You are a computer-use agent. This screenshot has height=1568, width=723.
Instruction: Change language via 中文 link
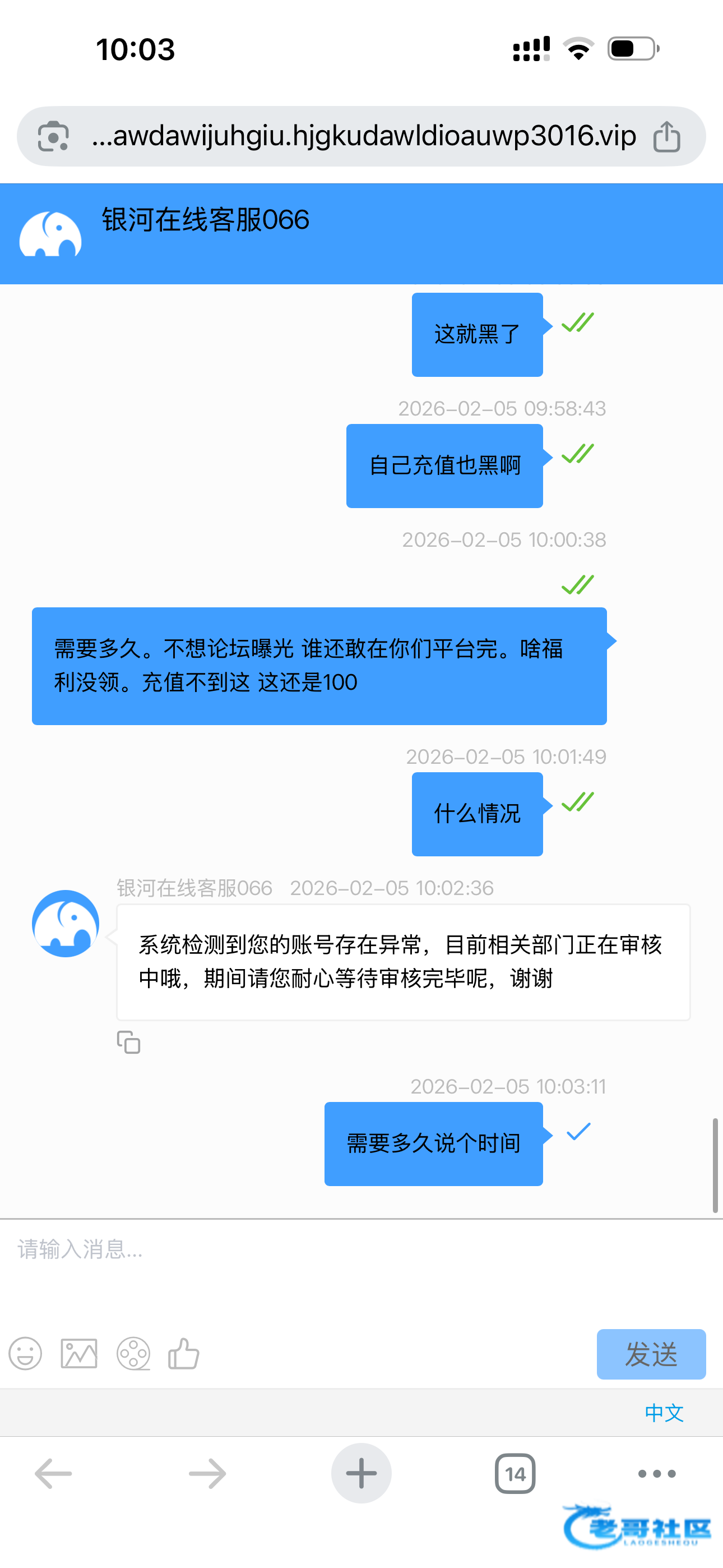coord(664,1413)
